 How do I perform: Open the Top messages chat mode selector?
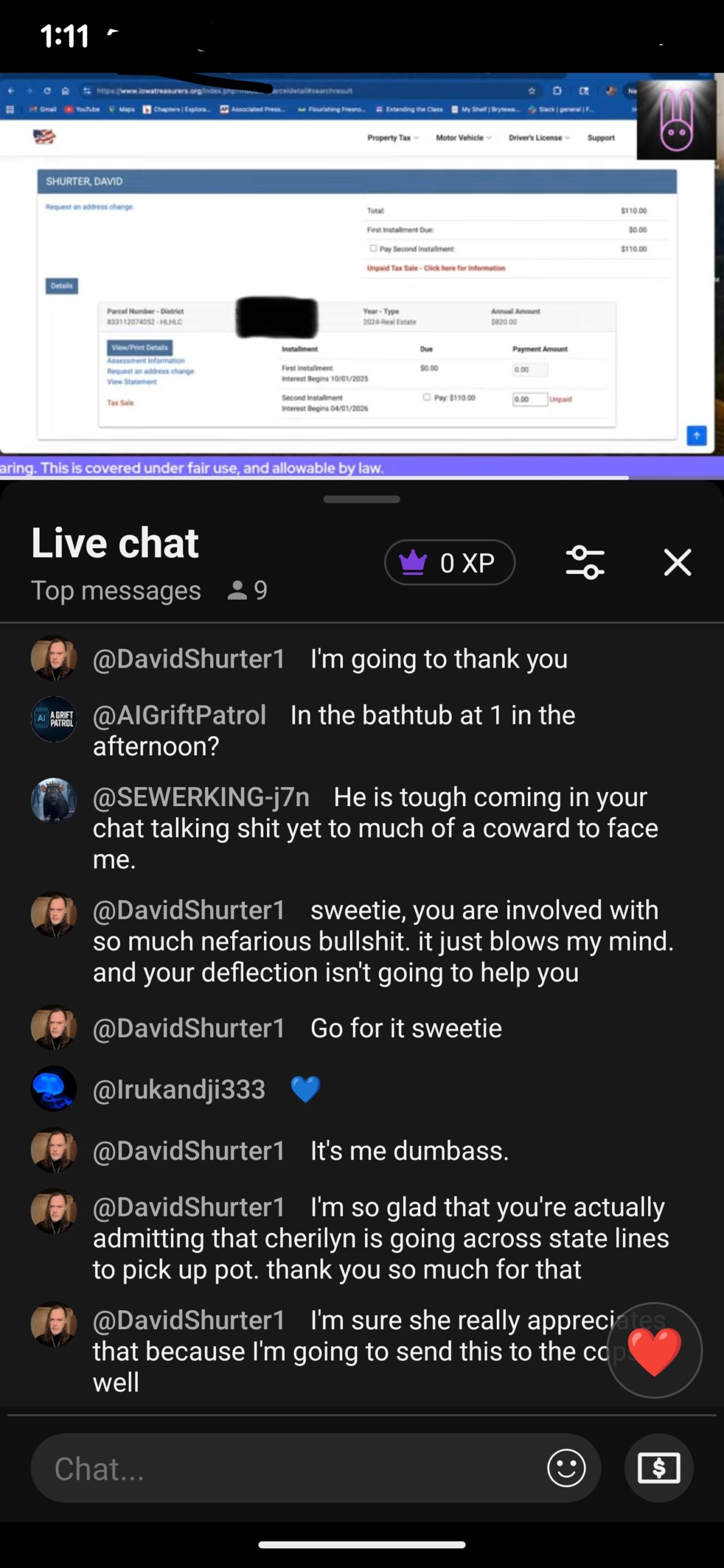point(116,590)
